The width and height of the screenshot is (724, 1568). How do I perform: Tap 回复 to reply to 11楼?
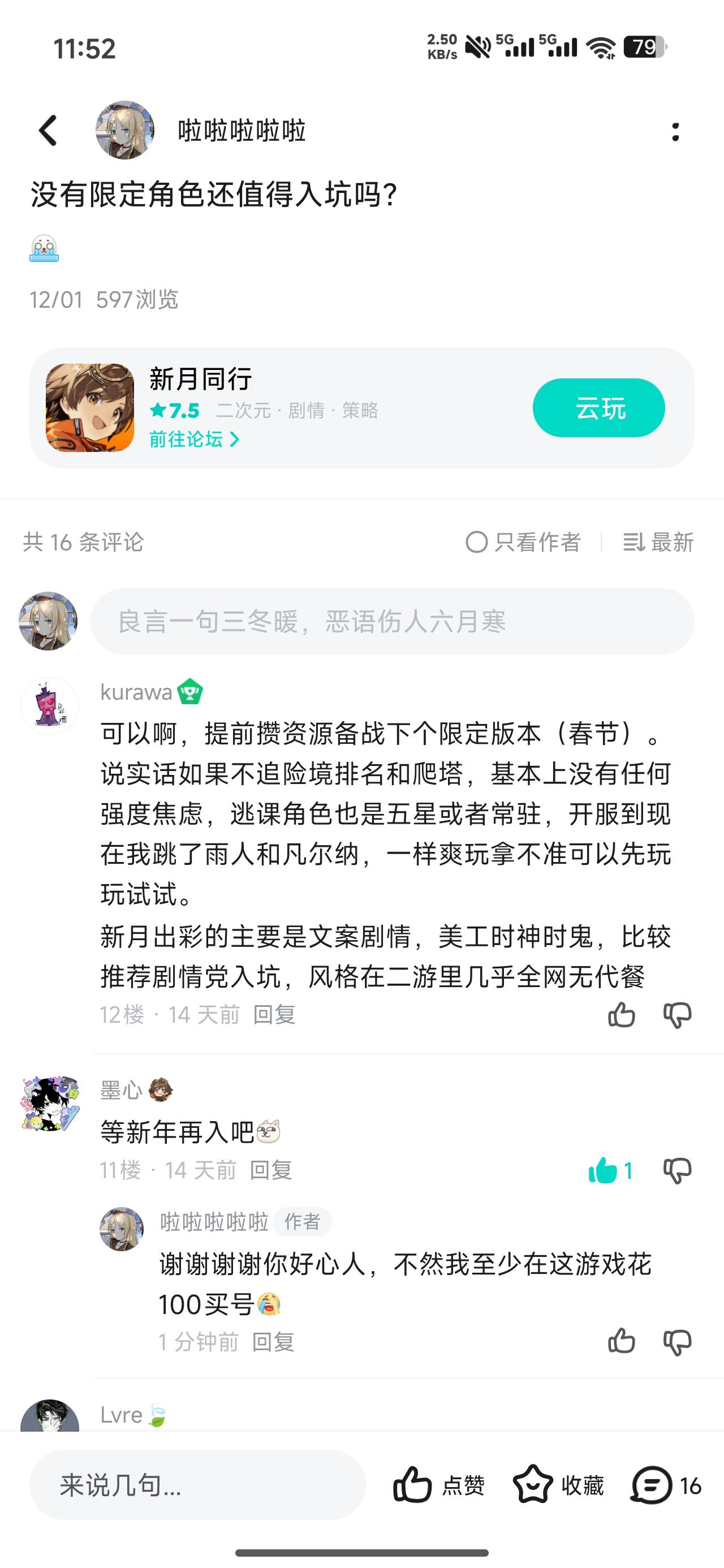(x=272, y=1170)
